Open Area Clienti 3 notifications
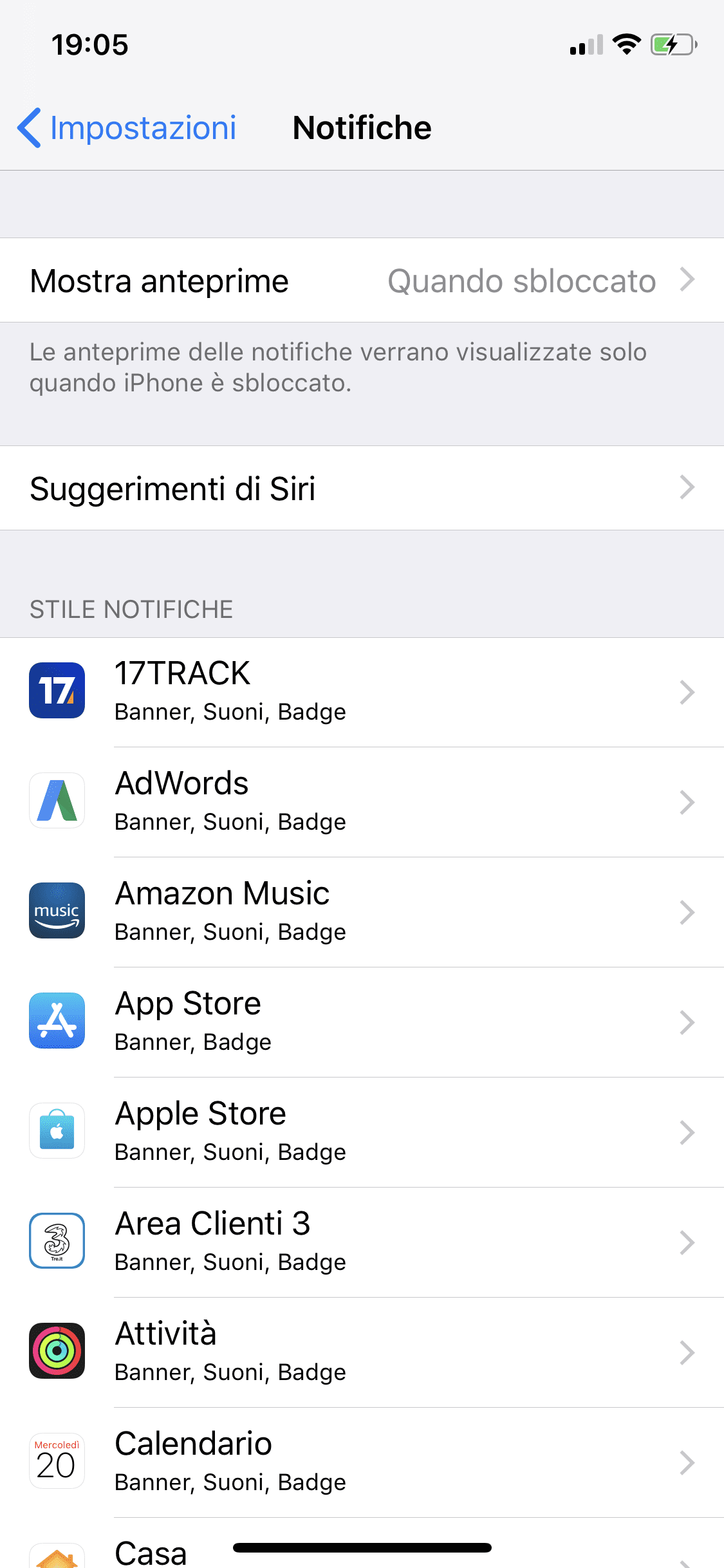Screen dimensions: 724x1568 [x=362, y=1242]
